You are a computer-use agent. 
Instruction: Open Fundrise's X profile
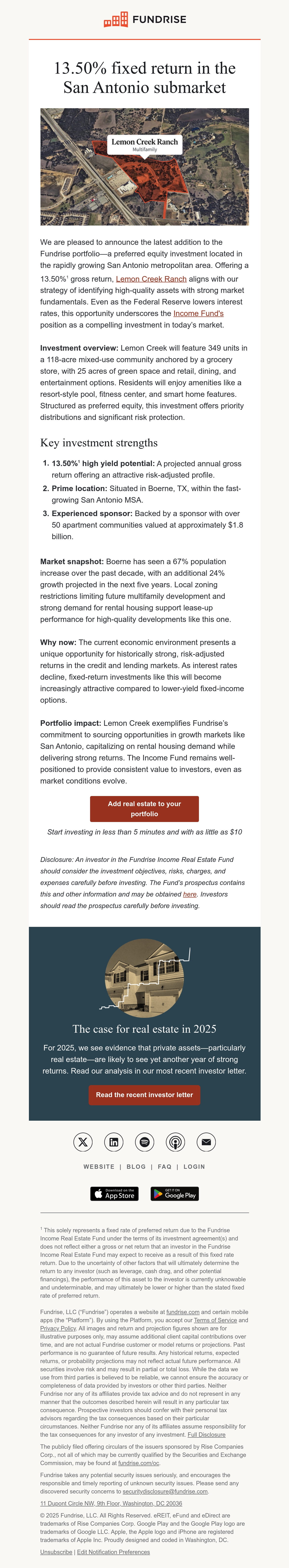tap(83, 1142)
